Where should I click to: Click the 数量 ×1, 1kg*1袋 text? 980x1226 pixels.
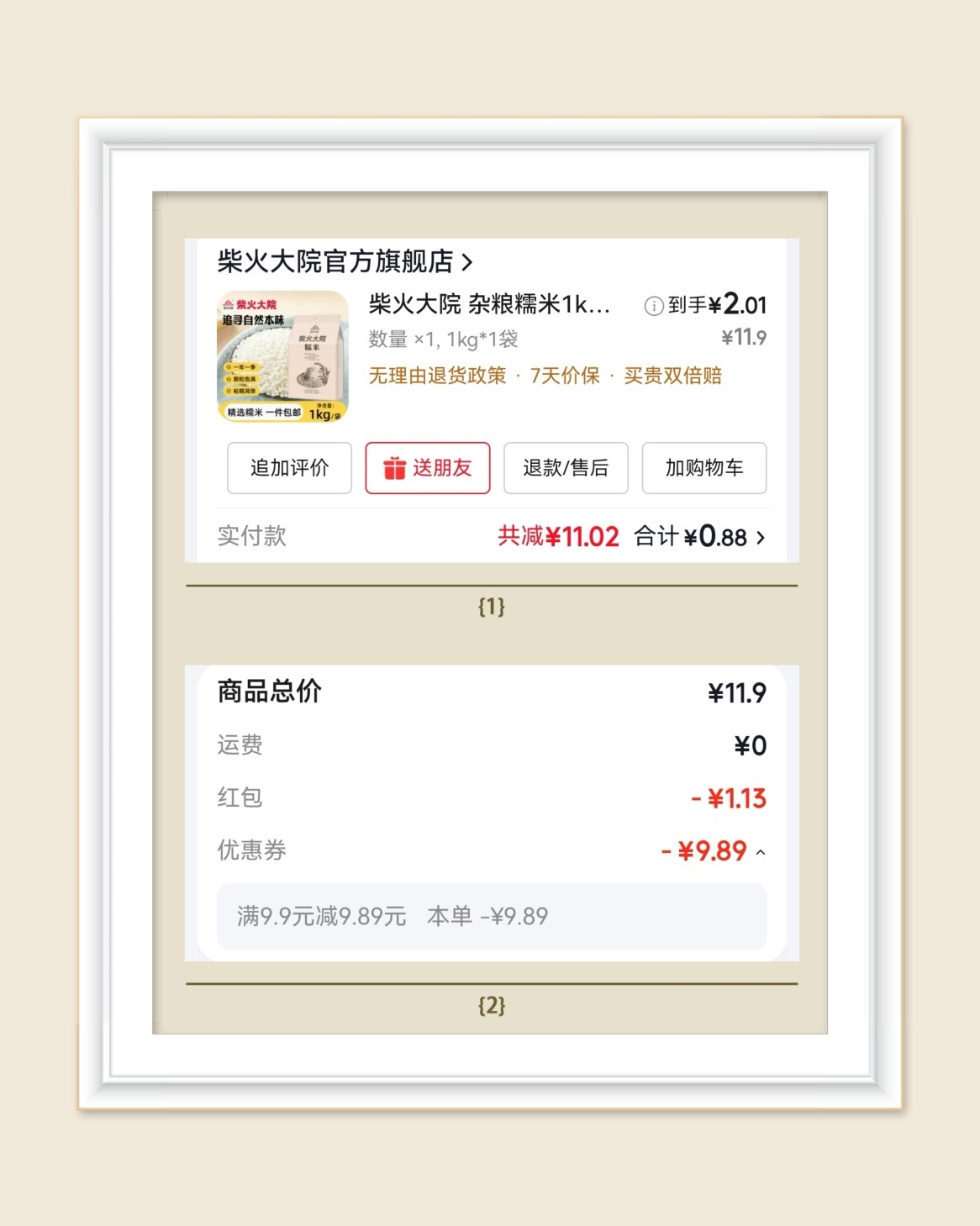pyautogui.click(x=441, y=339)
